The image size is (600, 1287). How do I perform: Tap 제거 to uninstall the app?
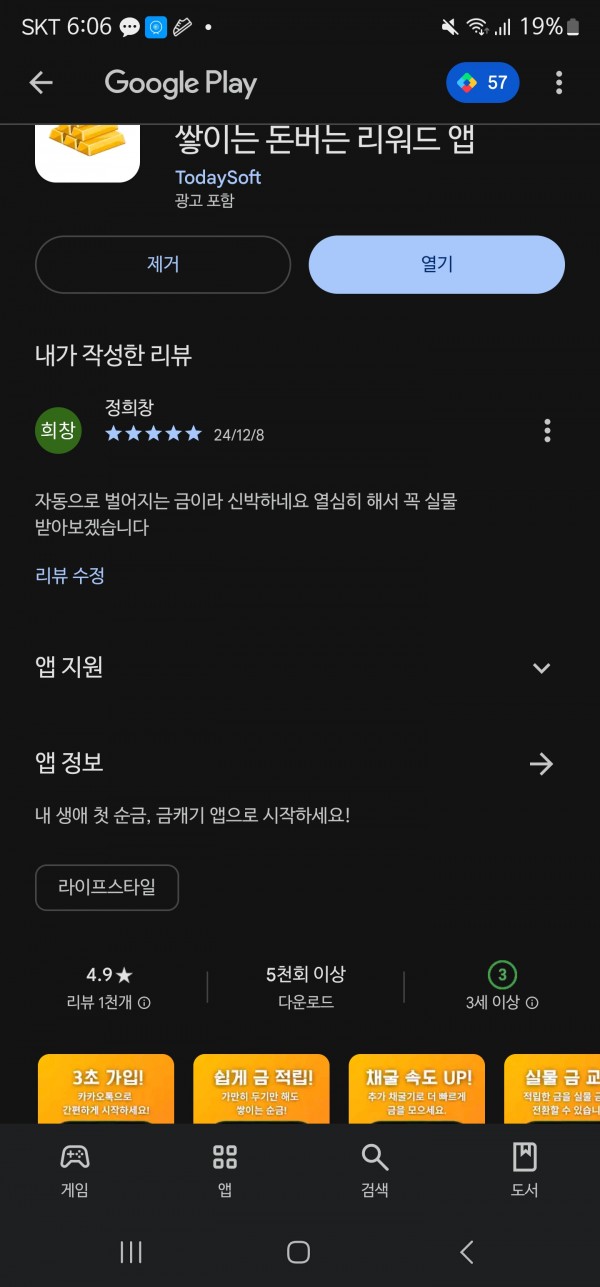pos(163,265)
